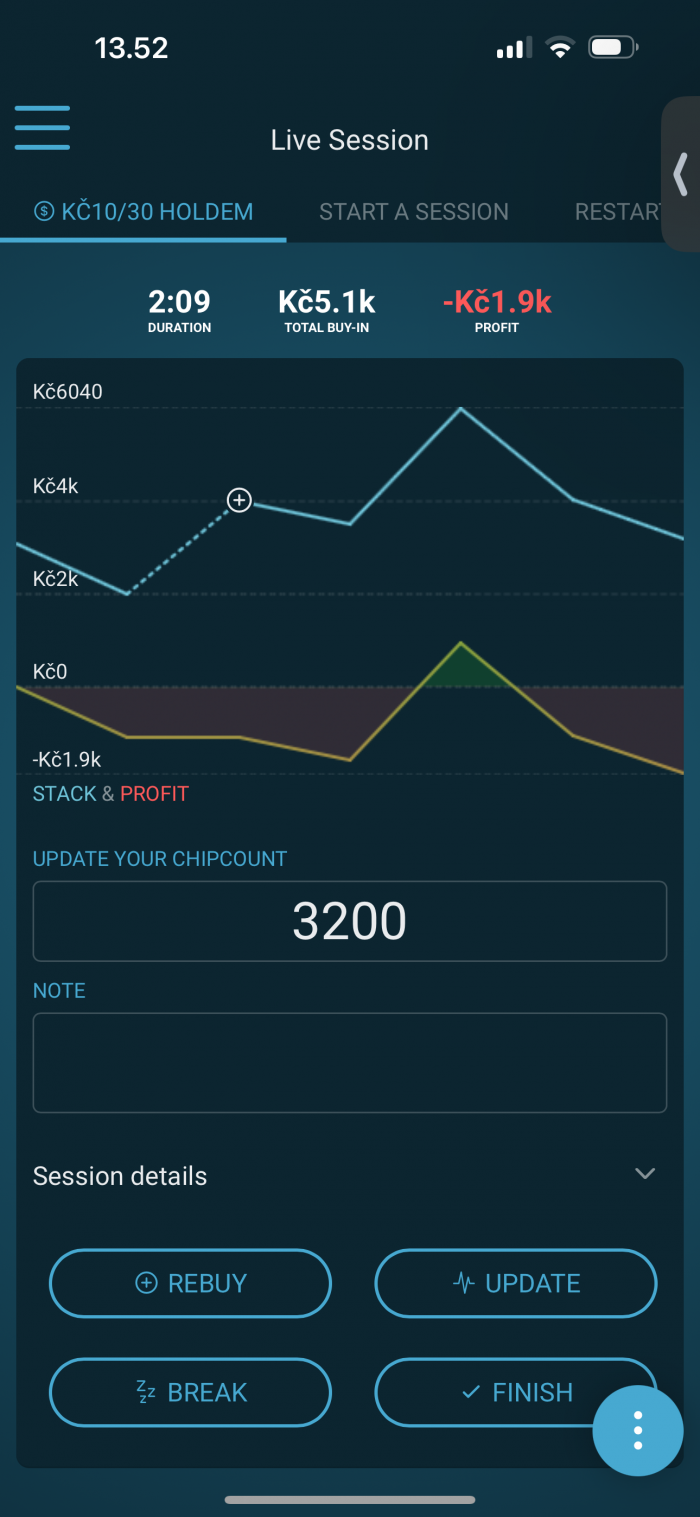700x1517 pixels.
Task: Open the hamburger drawer menu
Action: pyautogui.click(x=42, y=127)
